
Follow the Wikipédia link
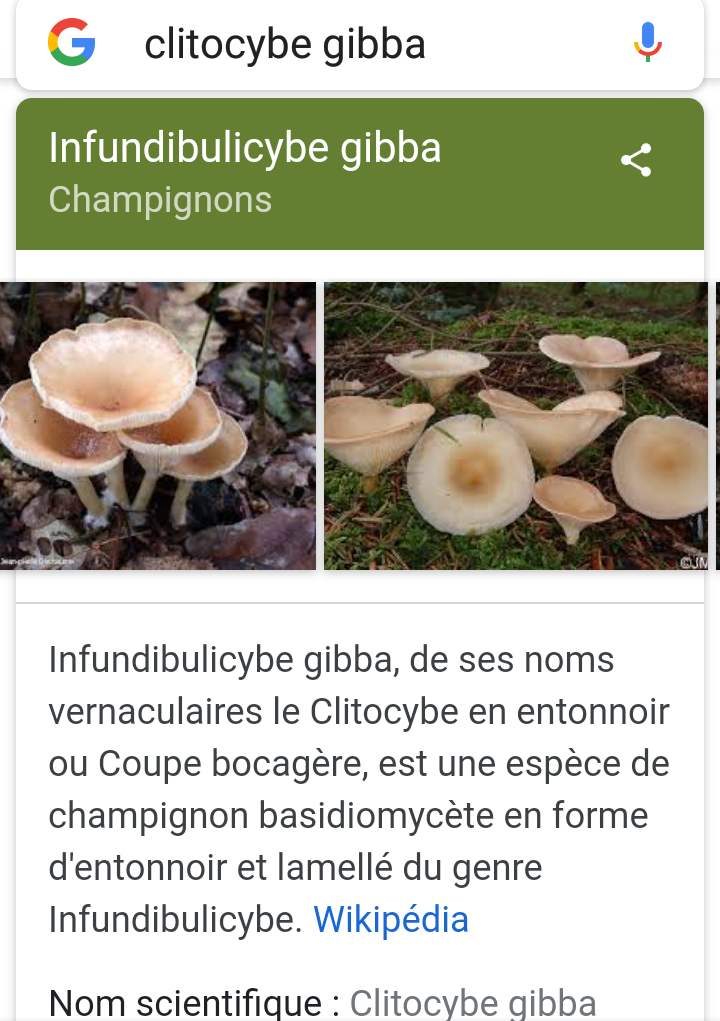tap(391, 919)
